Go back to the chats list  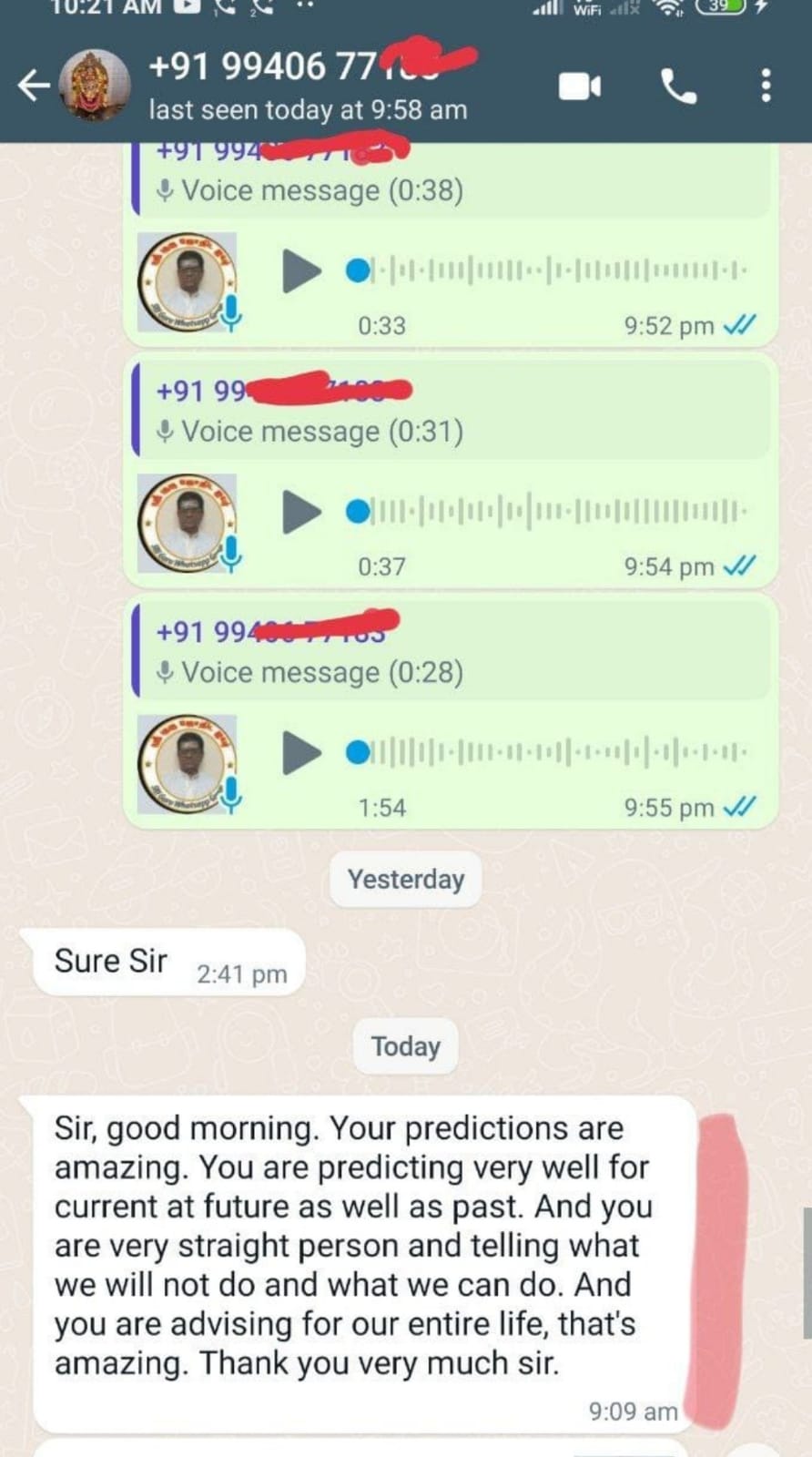[33, 87]
